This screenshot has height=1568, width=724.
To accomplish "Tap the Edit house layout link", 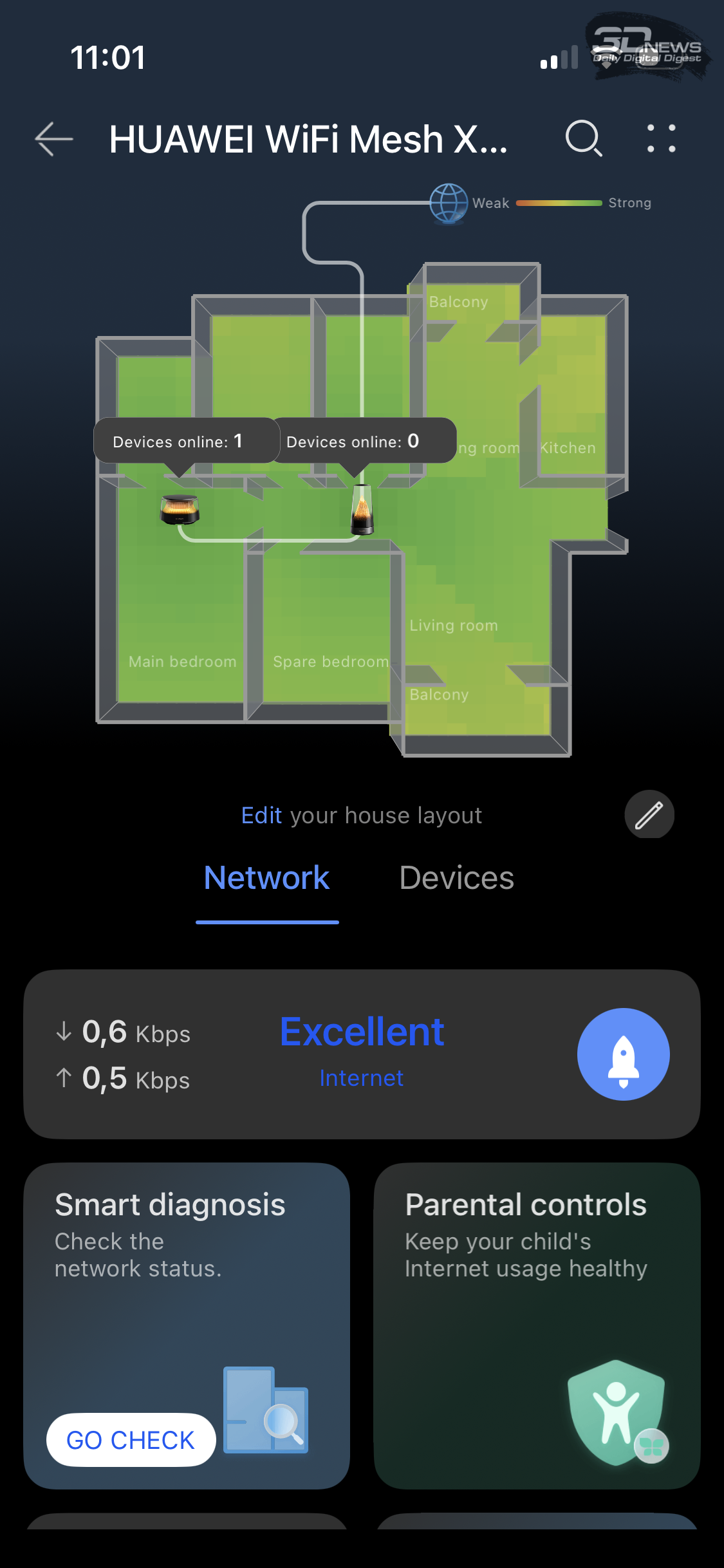I will [x=261, y=816].
